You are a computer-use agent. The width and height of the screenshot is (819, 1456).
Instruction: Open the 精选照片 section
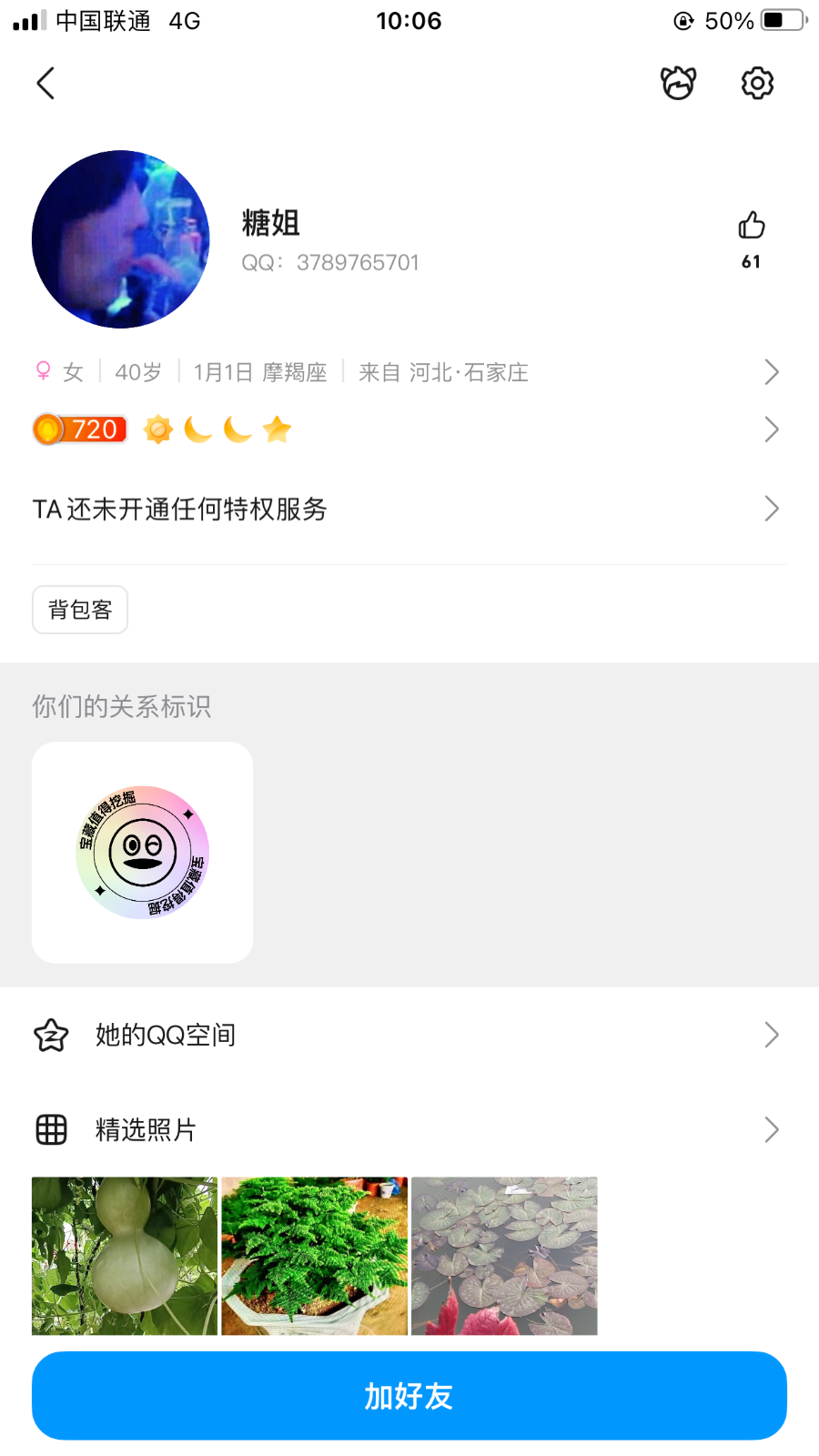click(x=409, y=1129)
